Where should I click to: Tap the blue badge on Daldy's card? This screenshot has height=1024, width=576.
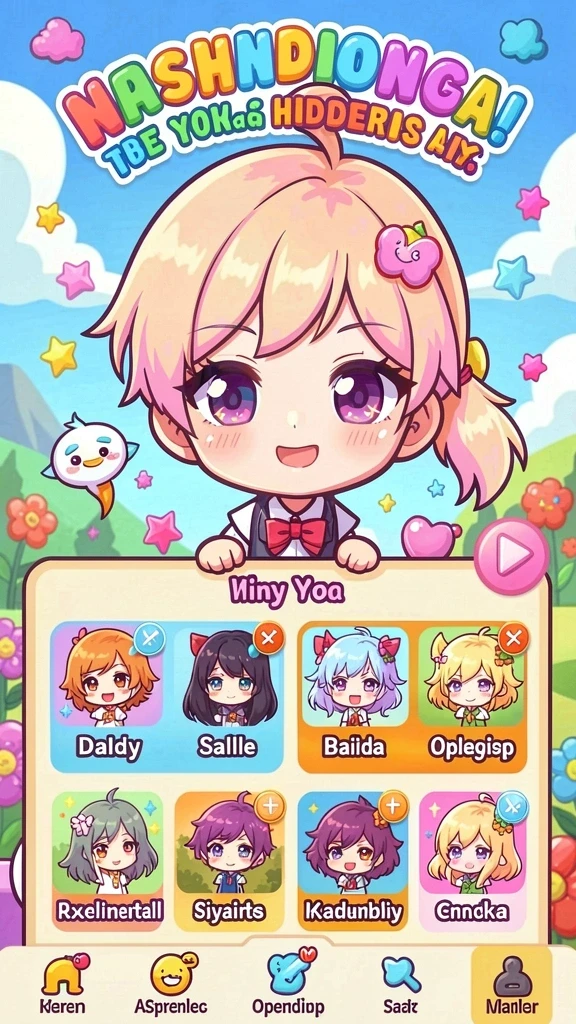click(x=150, y=637)
